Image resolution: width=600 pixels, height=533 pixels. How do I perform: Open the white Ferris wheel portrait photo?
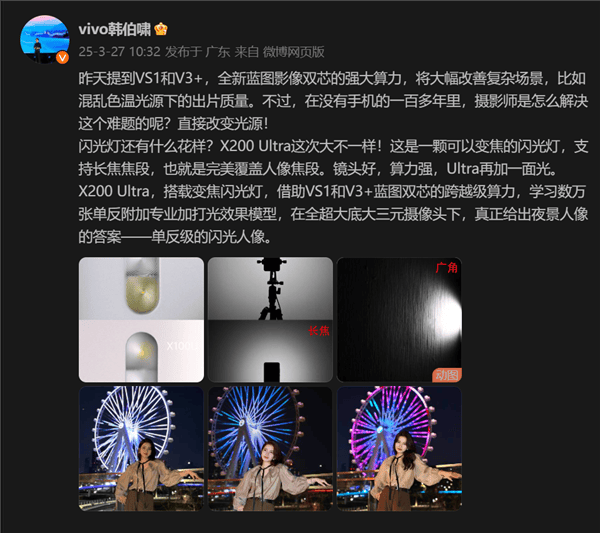pos(141,448)
